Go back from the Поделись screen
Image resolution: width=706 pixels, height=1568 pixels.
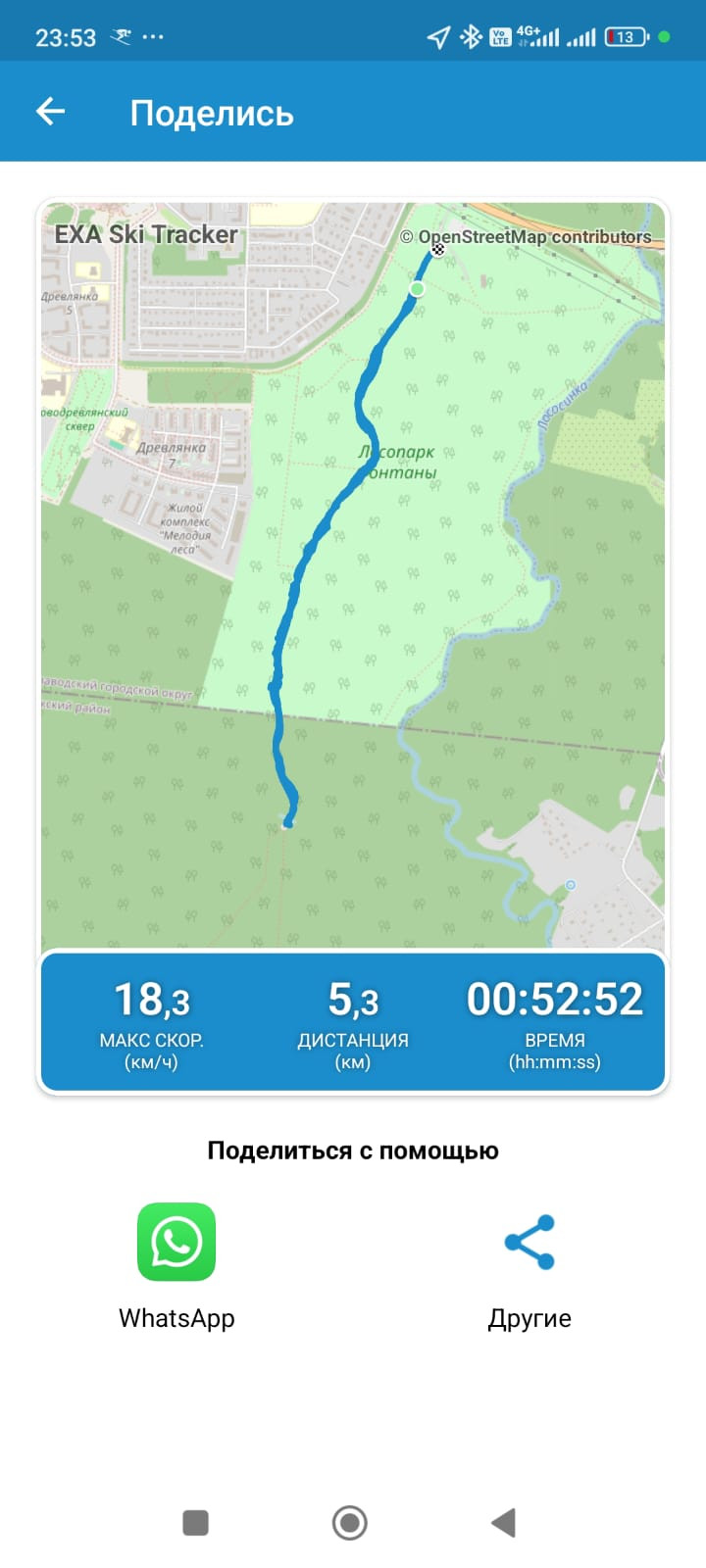51,112
